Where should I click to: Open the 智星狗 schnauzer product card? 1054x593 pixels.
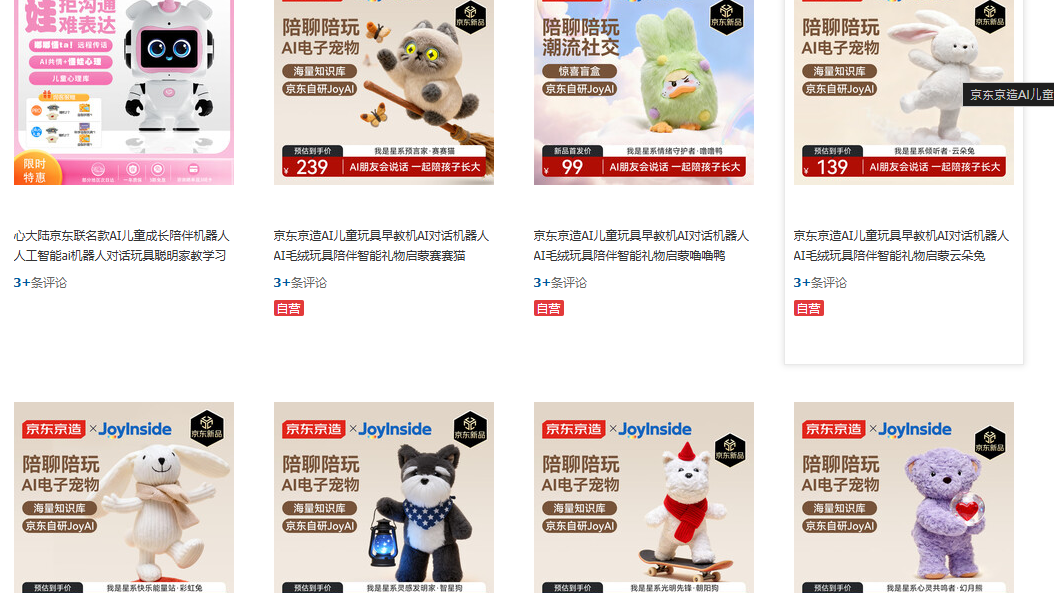(384, 497)
